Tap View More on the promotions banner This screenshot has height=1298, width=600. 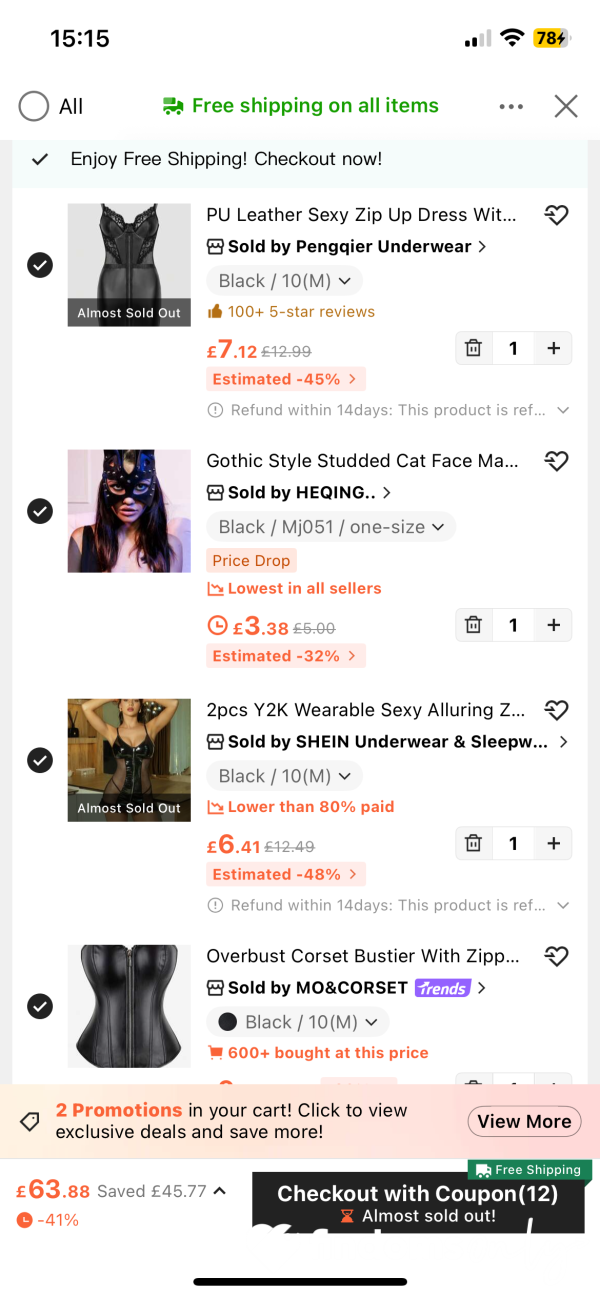click(524, 1121)
